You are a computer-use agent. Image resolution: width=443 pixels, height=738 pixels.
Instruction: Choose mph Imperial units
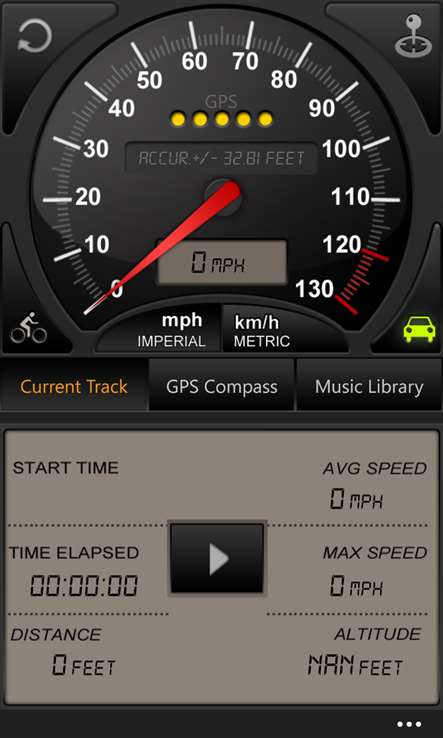(x=171, y=330)
